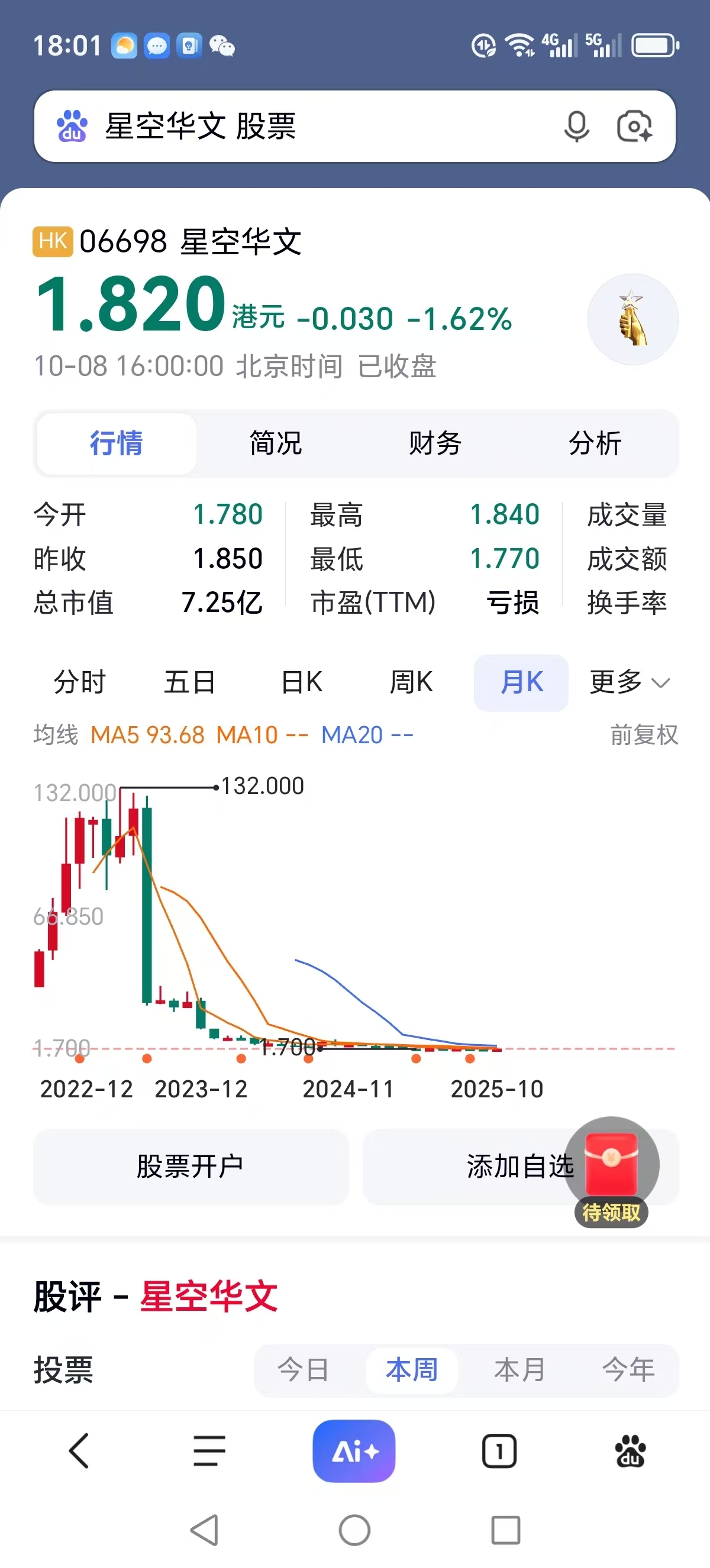
Task: Open the browser menu with three lines
Action: click(x=209, y=1451)
